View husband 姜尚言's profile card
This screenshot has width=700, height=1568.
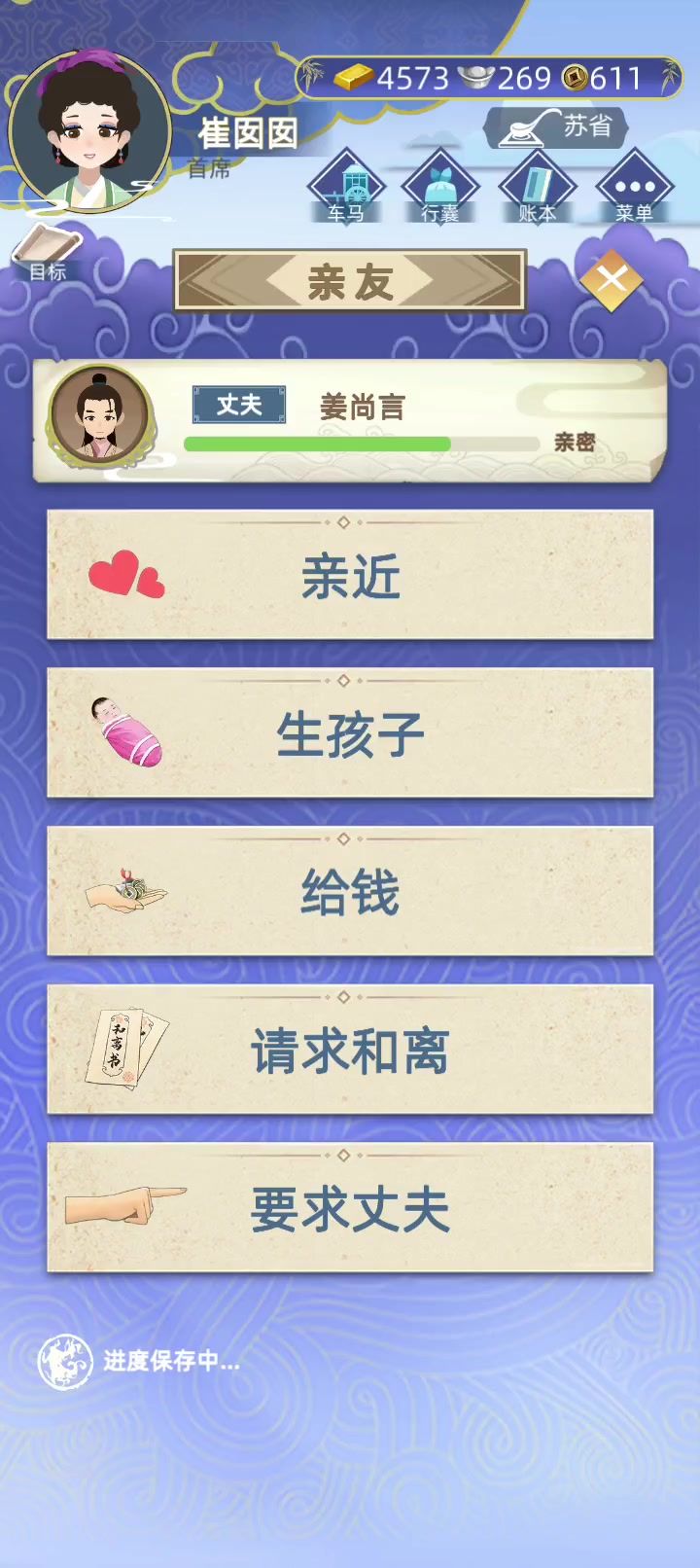coord(350,422)
